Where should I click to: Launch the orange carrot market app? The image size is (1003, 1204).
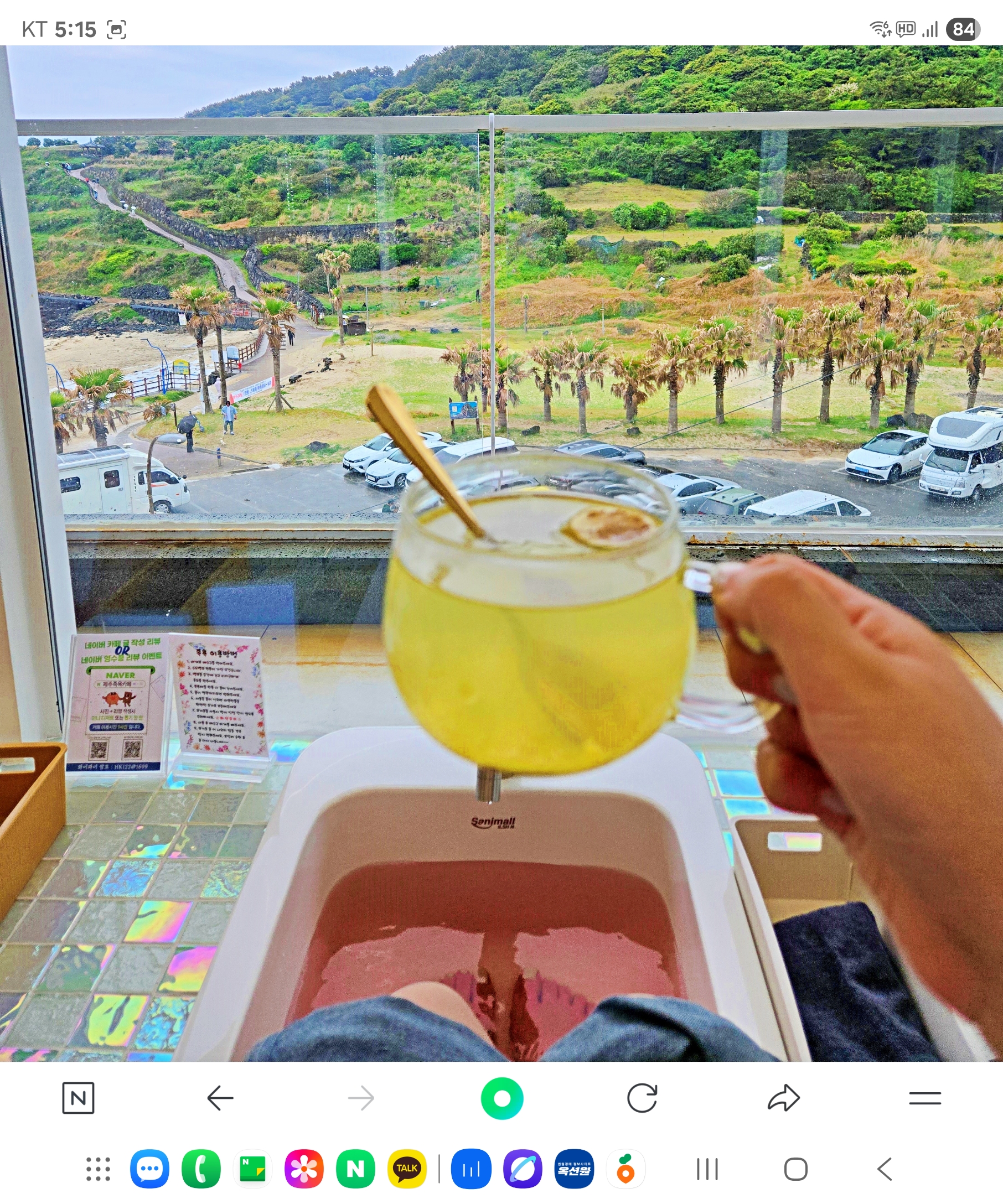(625, 1169)
